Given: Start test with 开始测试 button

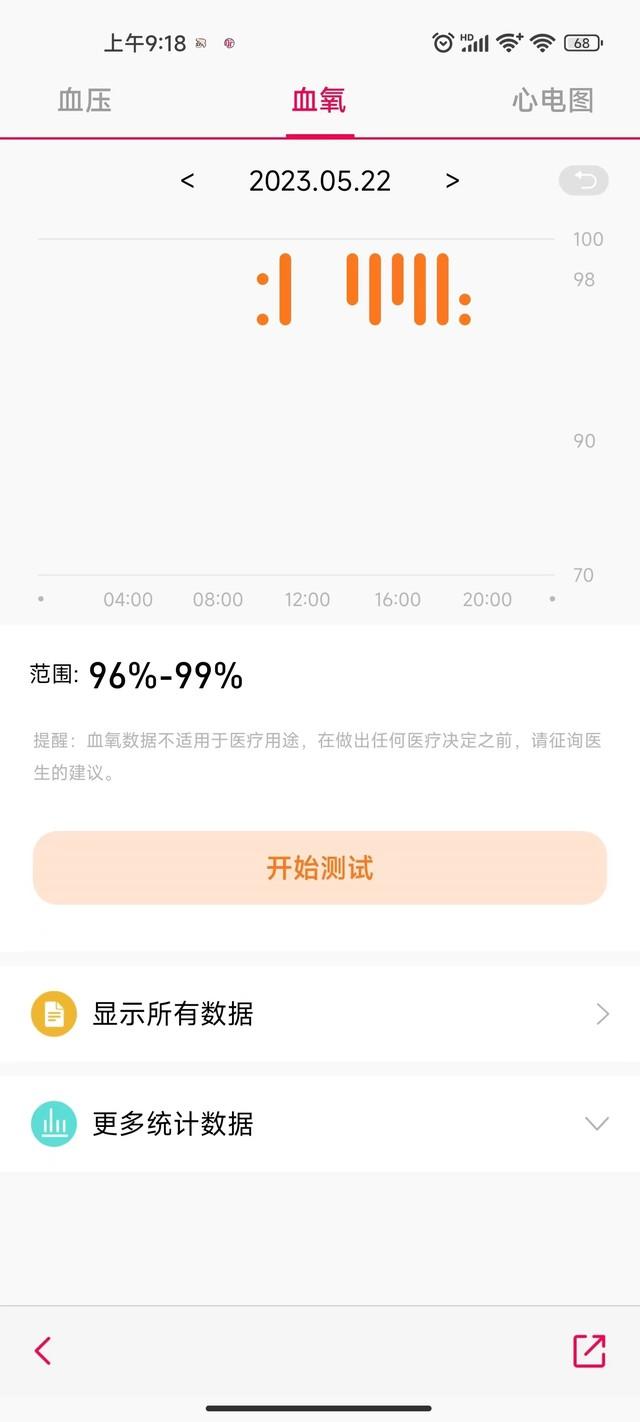Looking at the screenshot, I should pos(320,868).
